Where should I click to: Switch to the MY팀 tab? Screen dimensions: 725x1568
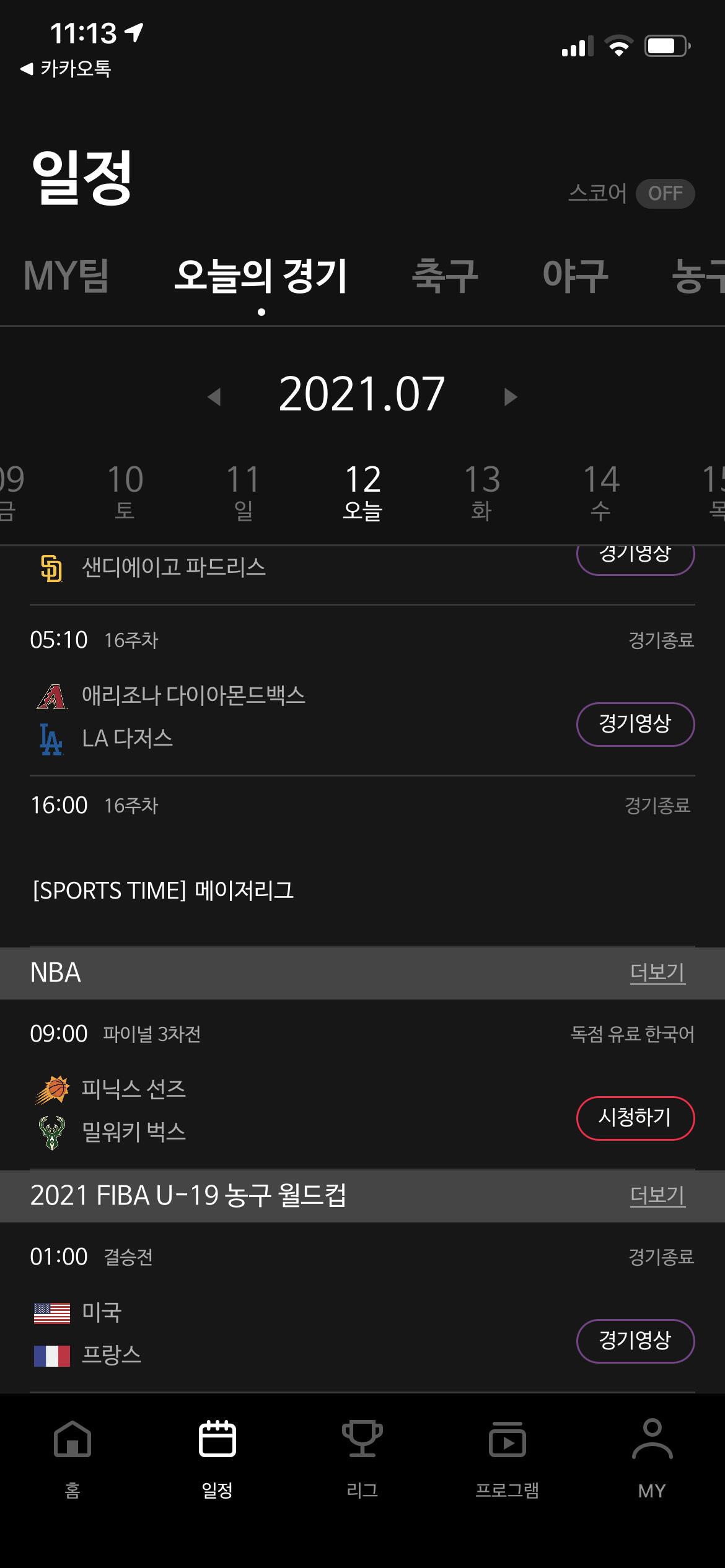(x=66, y=276)
